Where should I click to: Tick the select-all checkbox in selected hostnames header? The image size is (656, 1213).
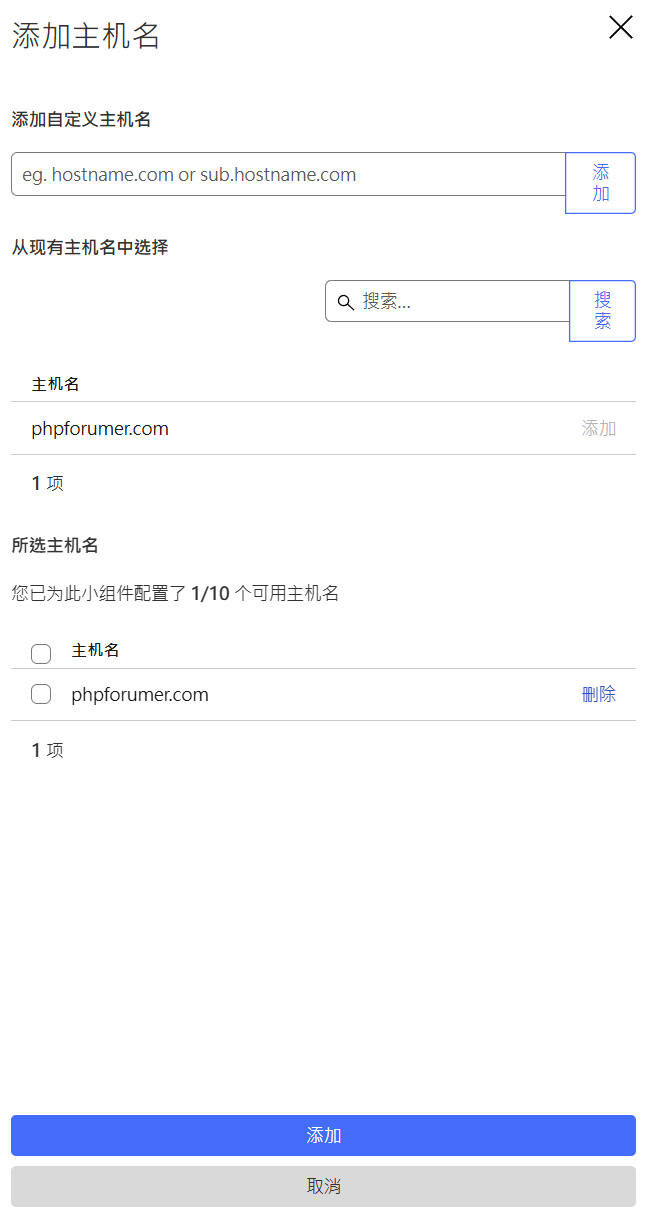41,654
